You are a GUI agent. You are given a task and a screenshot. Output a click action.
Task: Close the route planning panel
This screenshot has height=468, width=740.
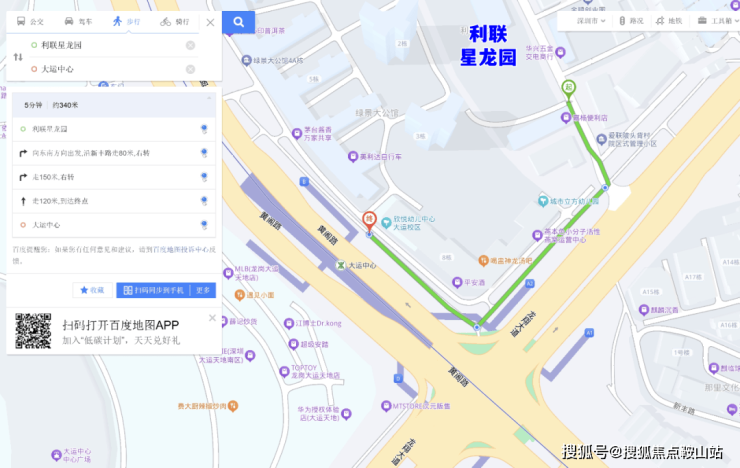210,21
